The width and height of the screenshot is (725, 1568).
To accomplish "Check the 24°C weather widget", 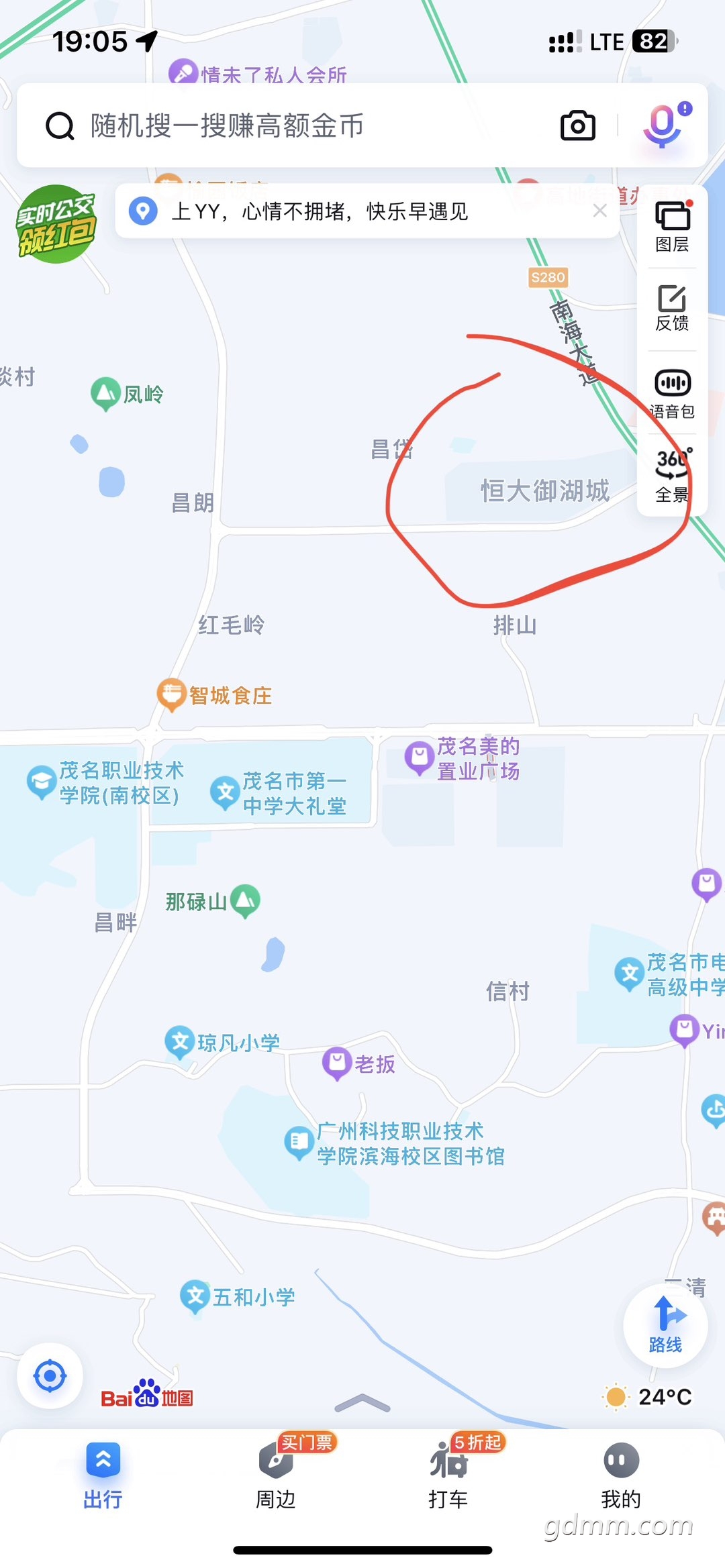I will click(x=648, y=1397).
